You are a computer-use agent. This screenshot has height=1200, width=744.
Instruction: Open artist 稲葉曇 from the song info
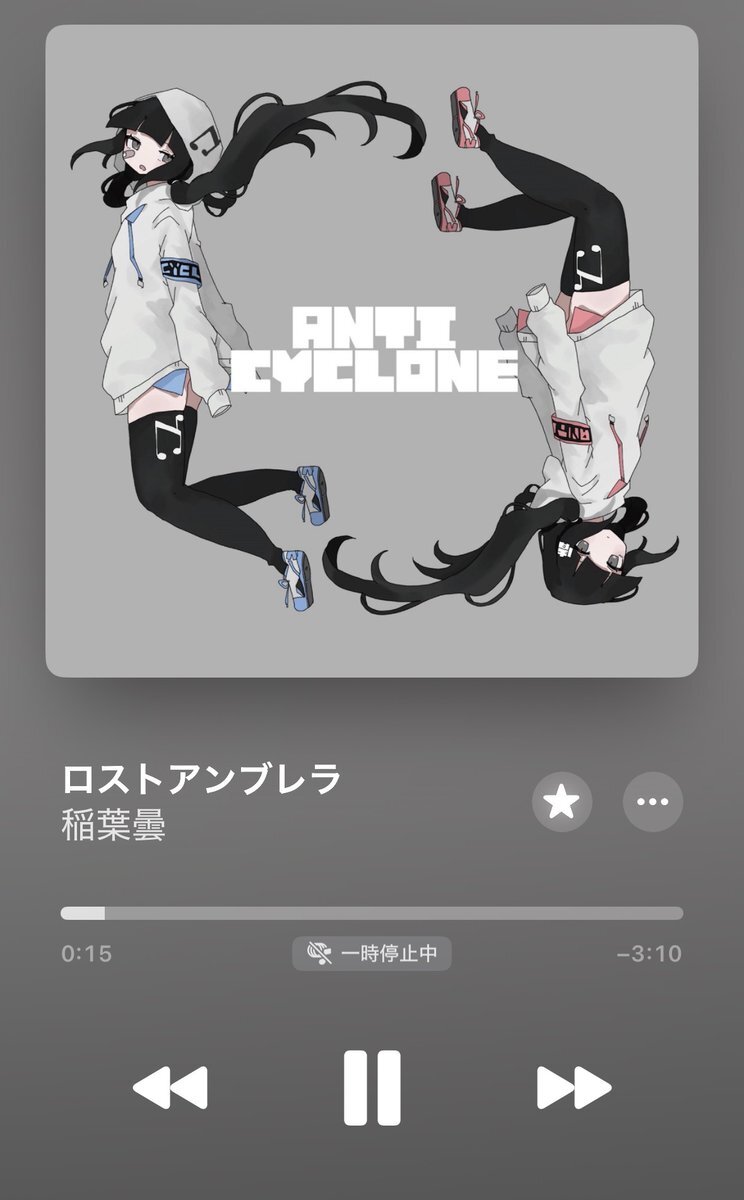[x=113, y=826]
